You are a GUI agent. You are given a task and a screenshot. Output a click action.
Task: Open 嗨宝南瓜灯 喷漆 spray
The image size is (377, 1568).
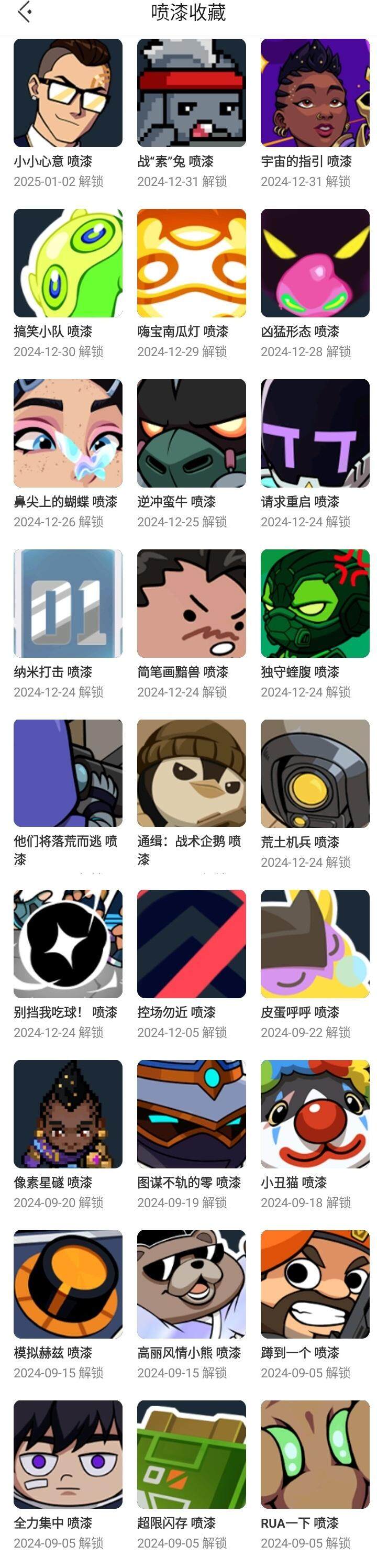coord(191,263)
